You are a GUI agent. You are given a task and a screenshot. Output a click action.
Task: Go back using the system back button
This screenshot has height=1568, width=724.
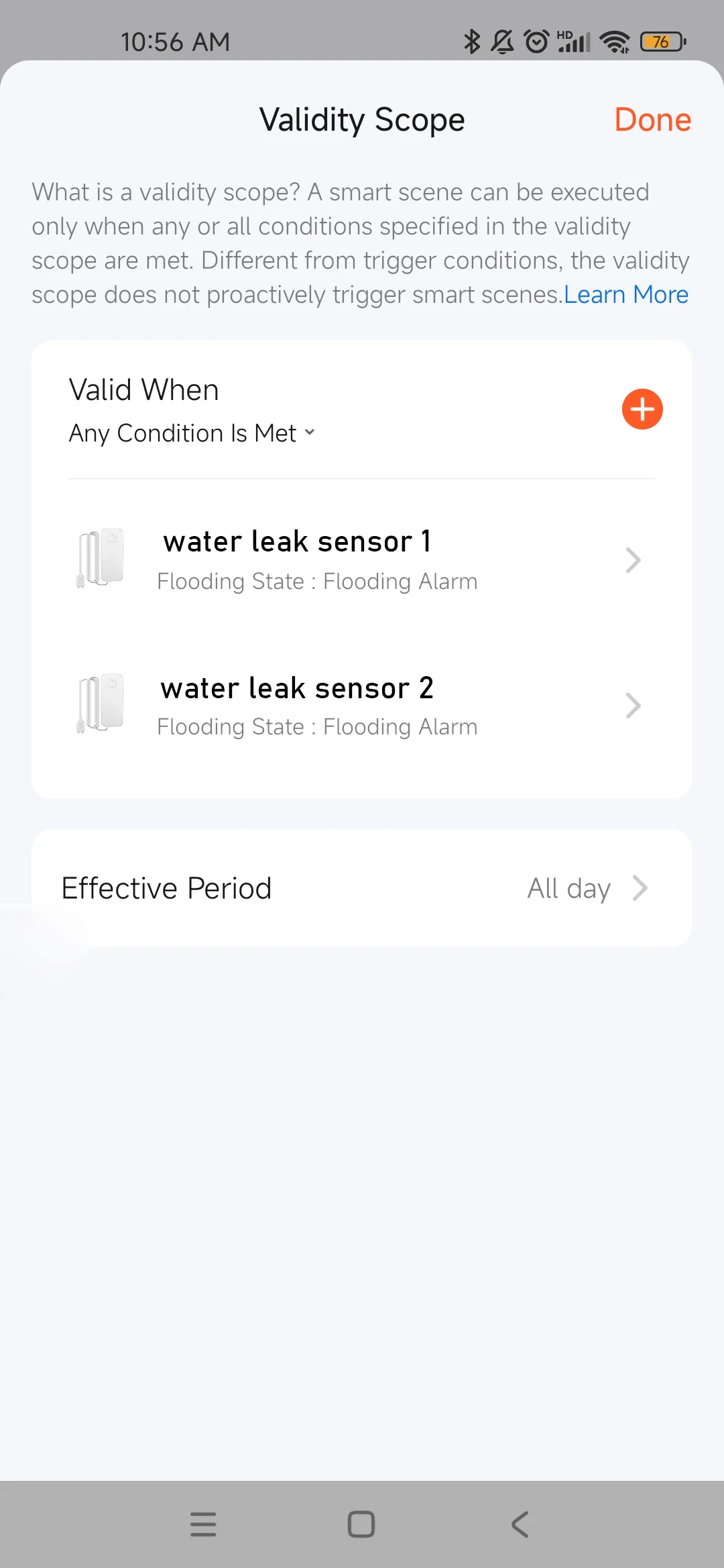520,1524
